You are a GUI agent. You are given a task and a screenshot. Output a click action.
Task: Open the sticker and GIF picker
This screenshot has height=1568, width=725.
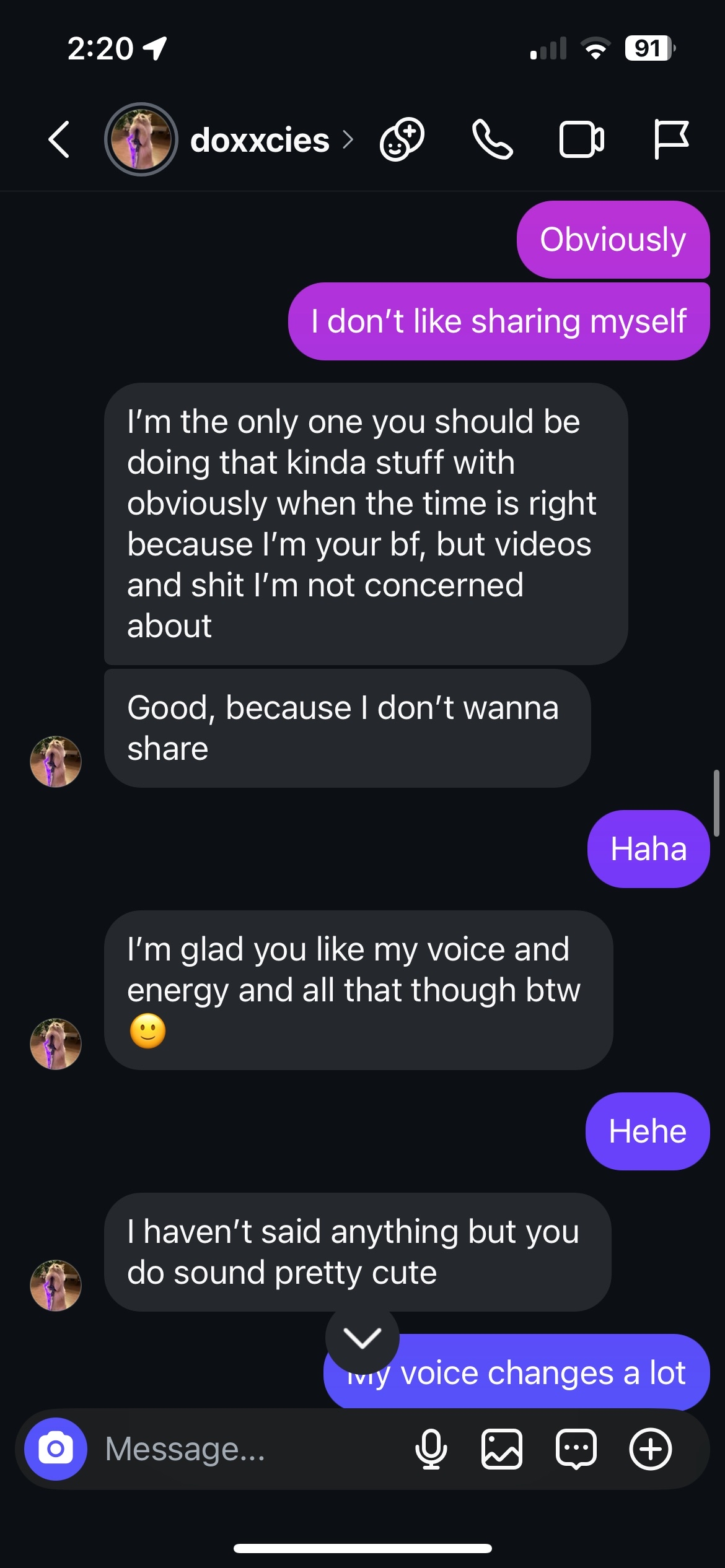click(x=576, y=1449)
